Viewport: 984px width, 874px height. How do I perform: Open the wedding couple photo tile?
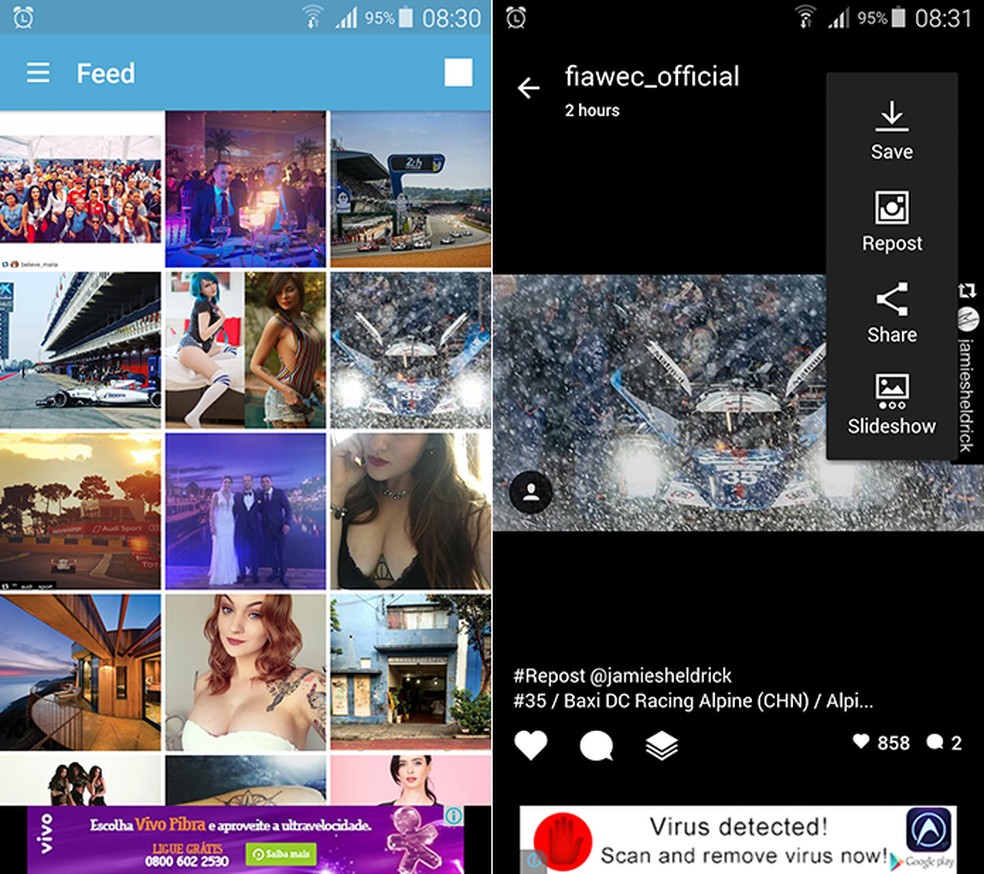[246, 510]
